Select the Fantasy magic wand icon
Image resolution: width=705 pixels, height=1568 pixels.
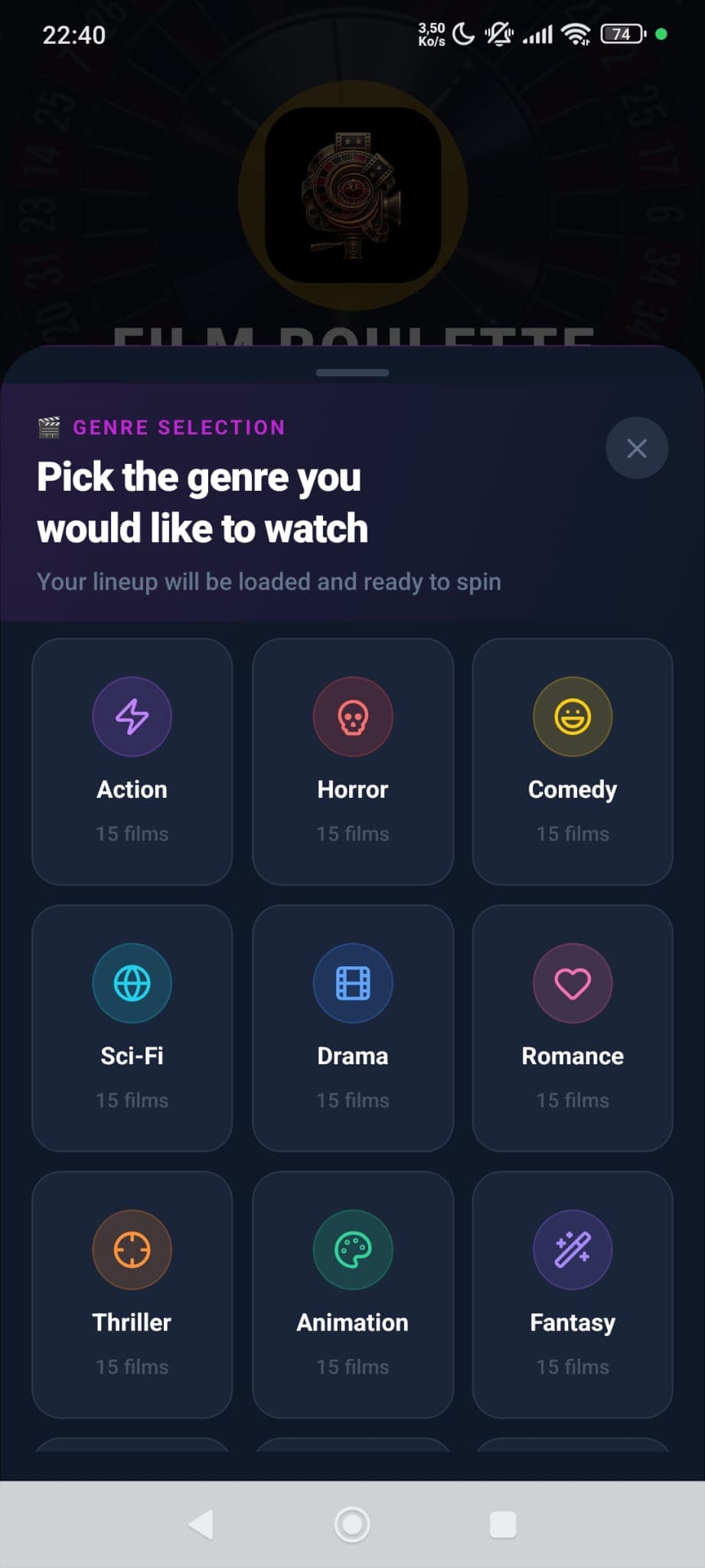point(572,1249)
